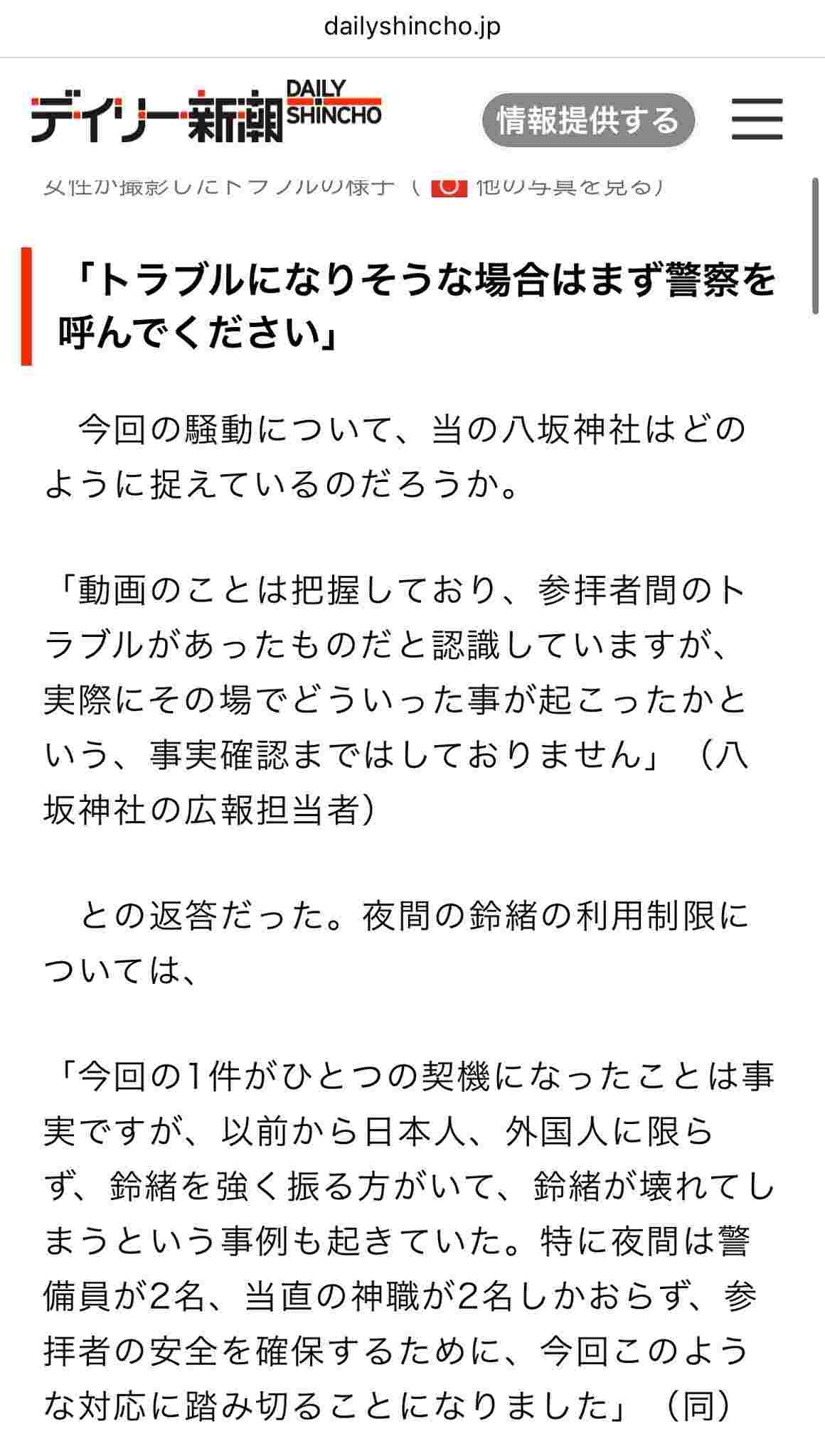Open the hamburger menu
825x1456 pixels.
pyautogui.click(x=757, y=119)
